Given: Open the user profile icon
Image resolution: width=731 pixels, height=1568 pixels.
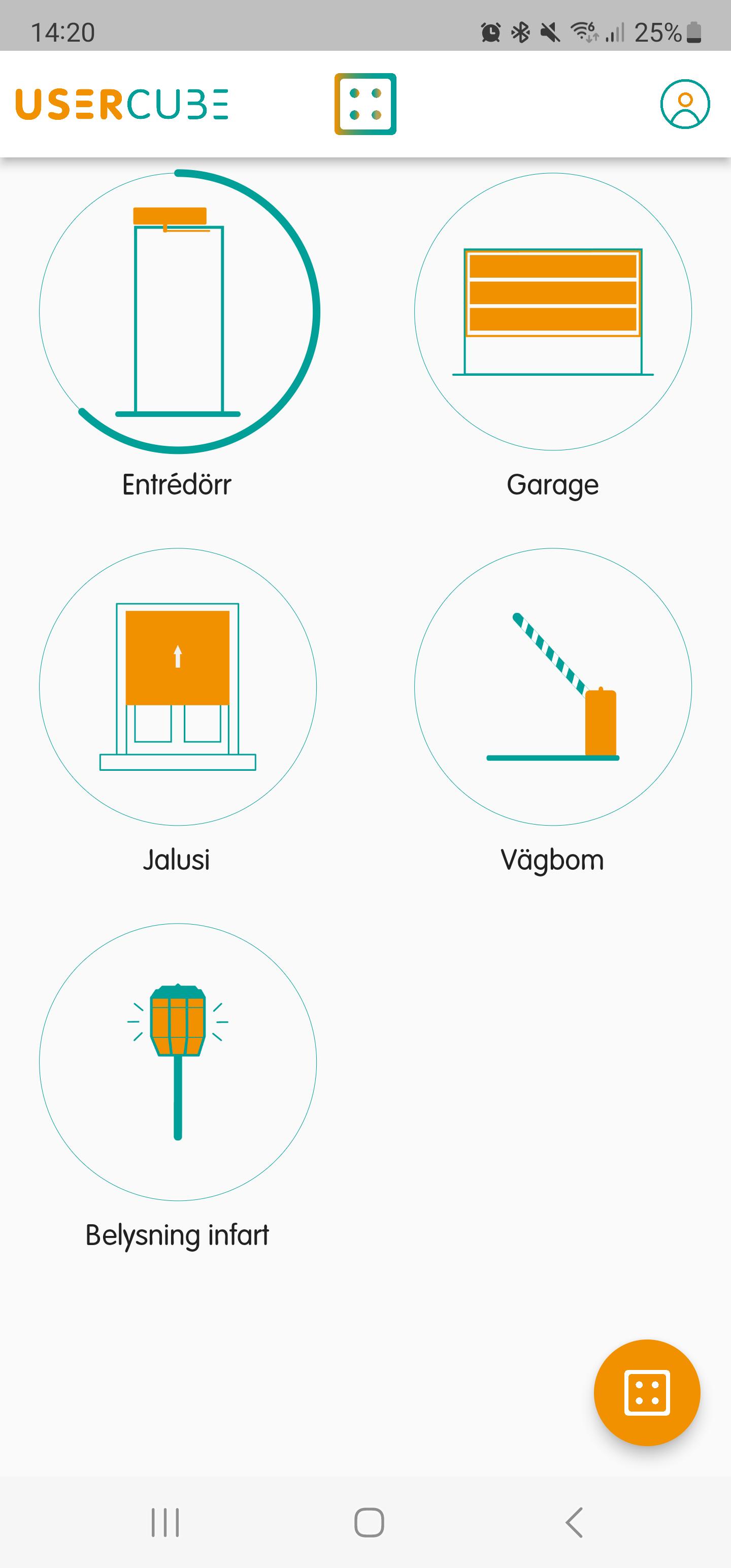Looking at the screenshot, I should pyautogui.click(x=685, y=104).
